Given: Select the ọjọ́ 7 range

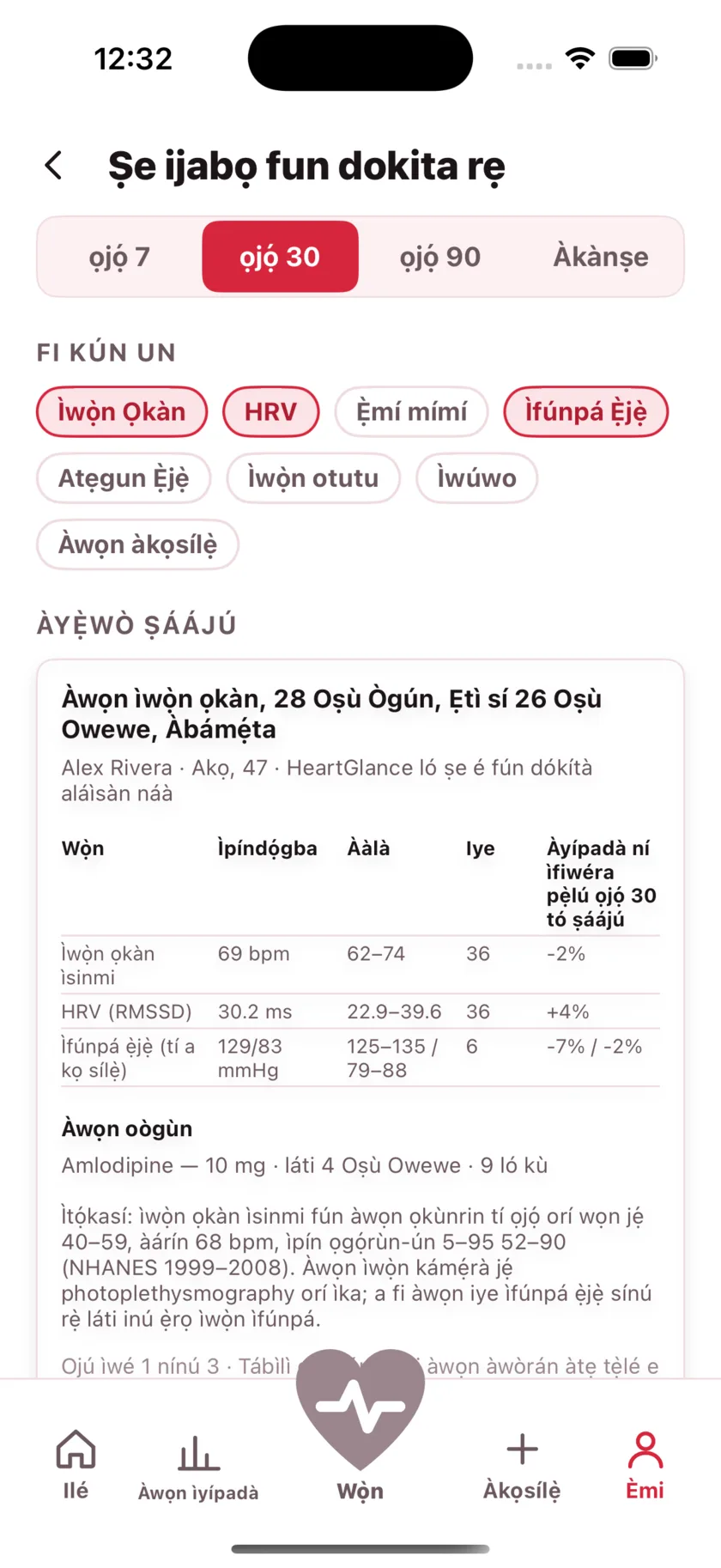Looking at the screenshot, I should click(x=120, y=257).
